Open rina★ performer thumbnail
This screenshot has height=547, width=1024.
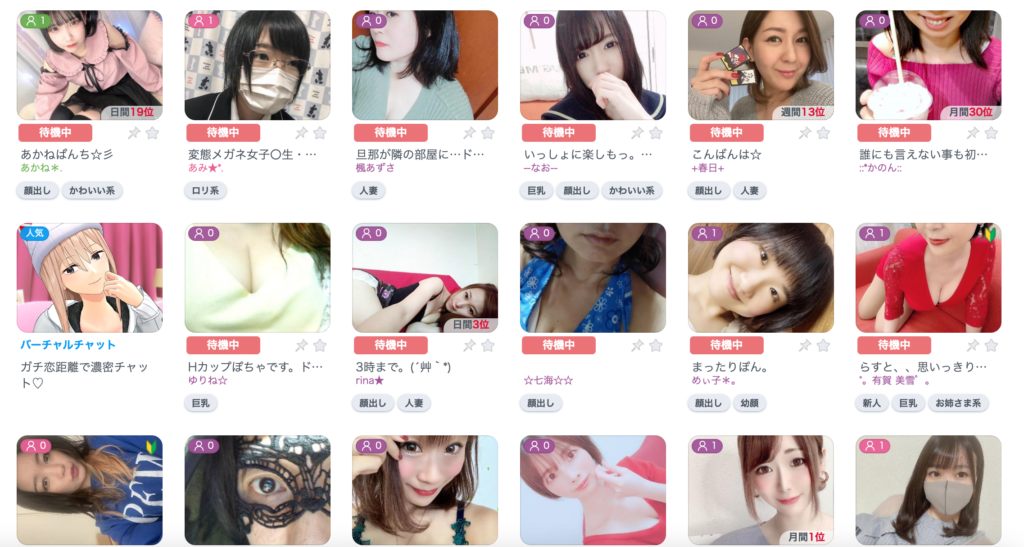click(425, 277)
